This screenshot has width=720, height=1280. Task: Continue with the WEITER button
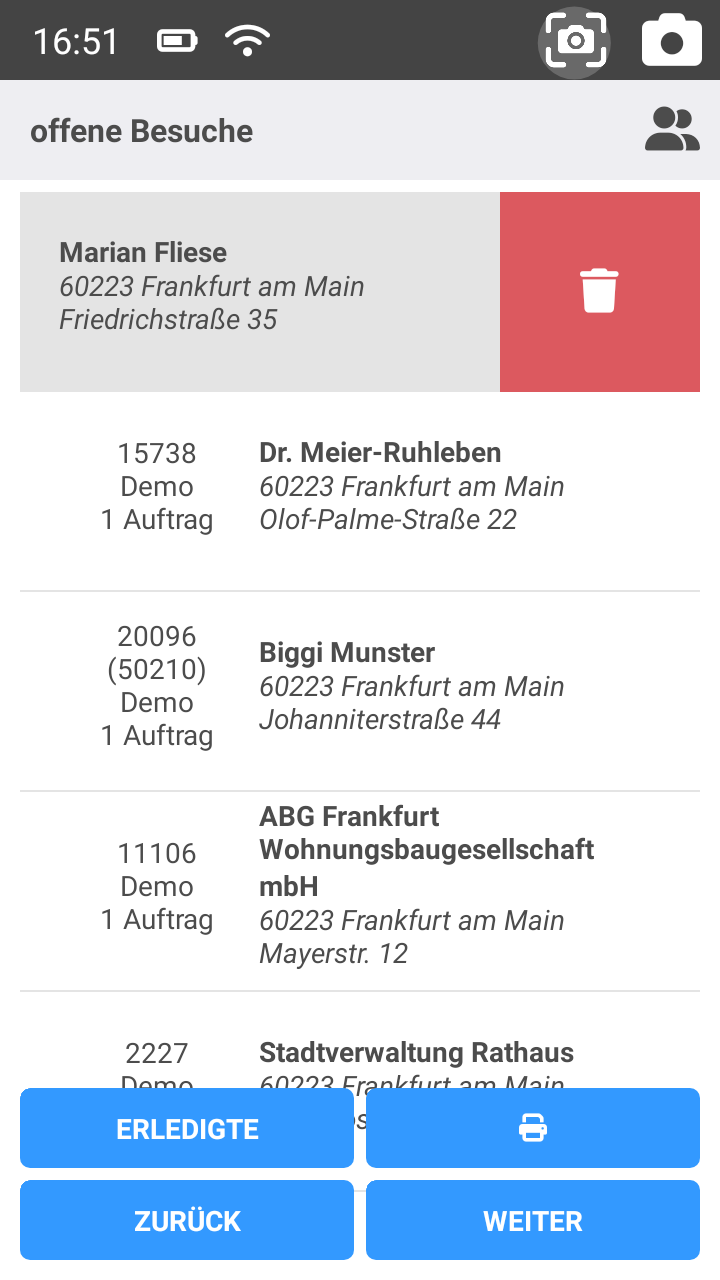tap(532, 1220)
